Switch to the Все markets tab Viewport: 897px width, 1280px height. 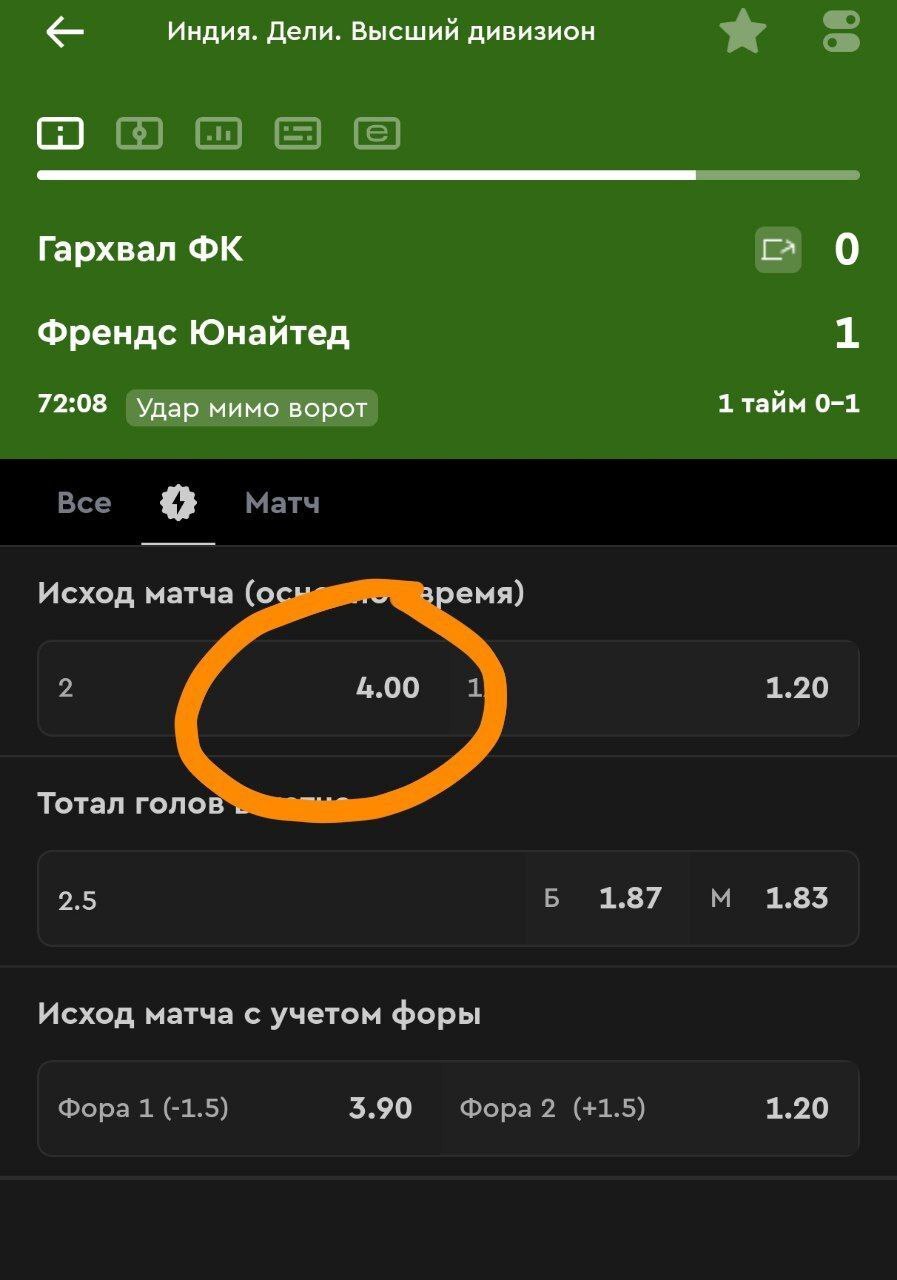click(84, 503)
